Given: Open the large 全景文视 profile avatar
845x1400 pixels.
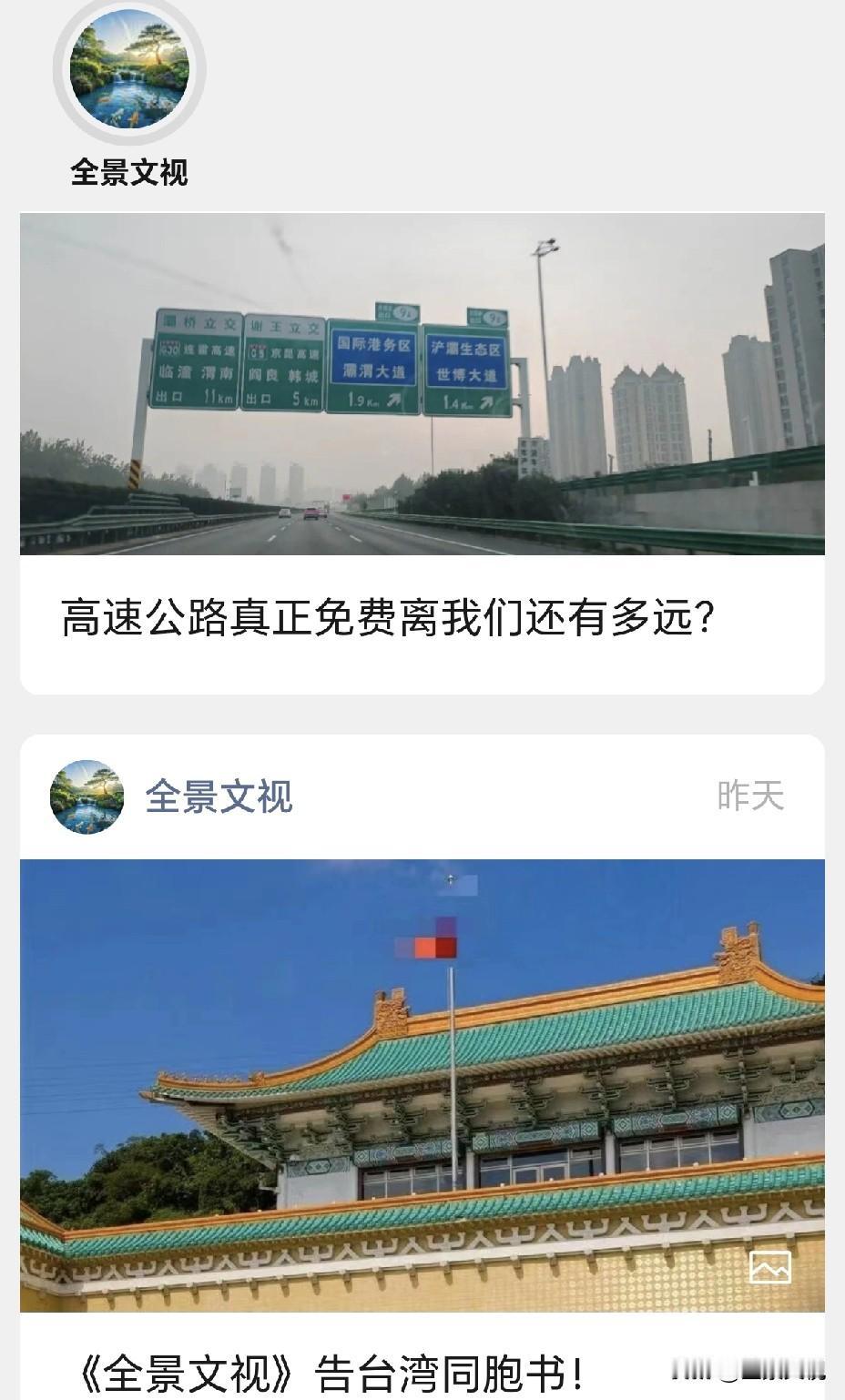Looking at the screenshot, I should [129, 69].
